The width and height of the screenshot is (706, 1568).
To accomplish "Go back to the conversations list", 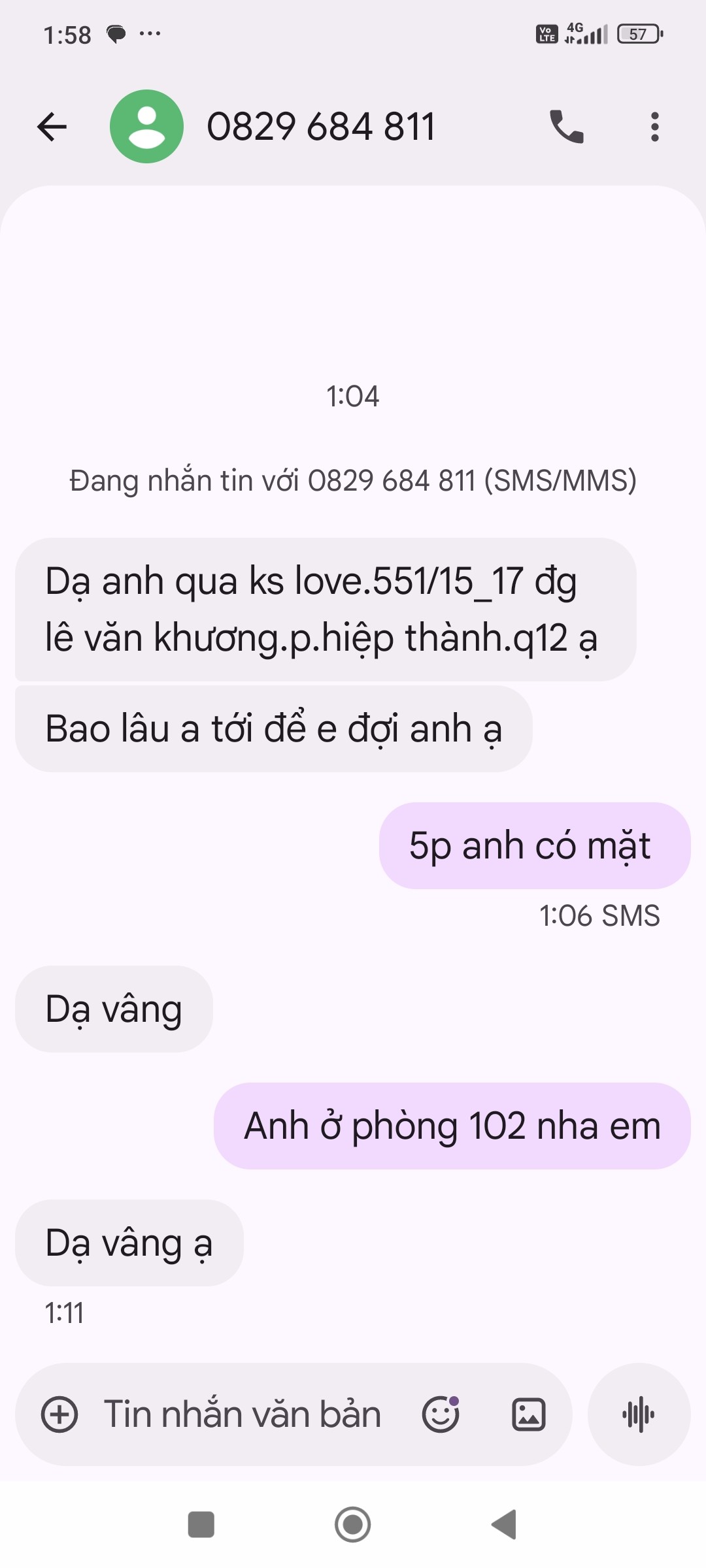I will click(x=52, y=127).
